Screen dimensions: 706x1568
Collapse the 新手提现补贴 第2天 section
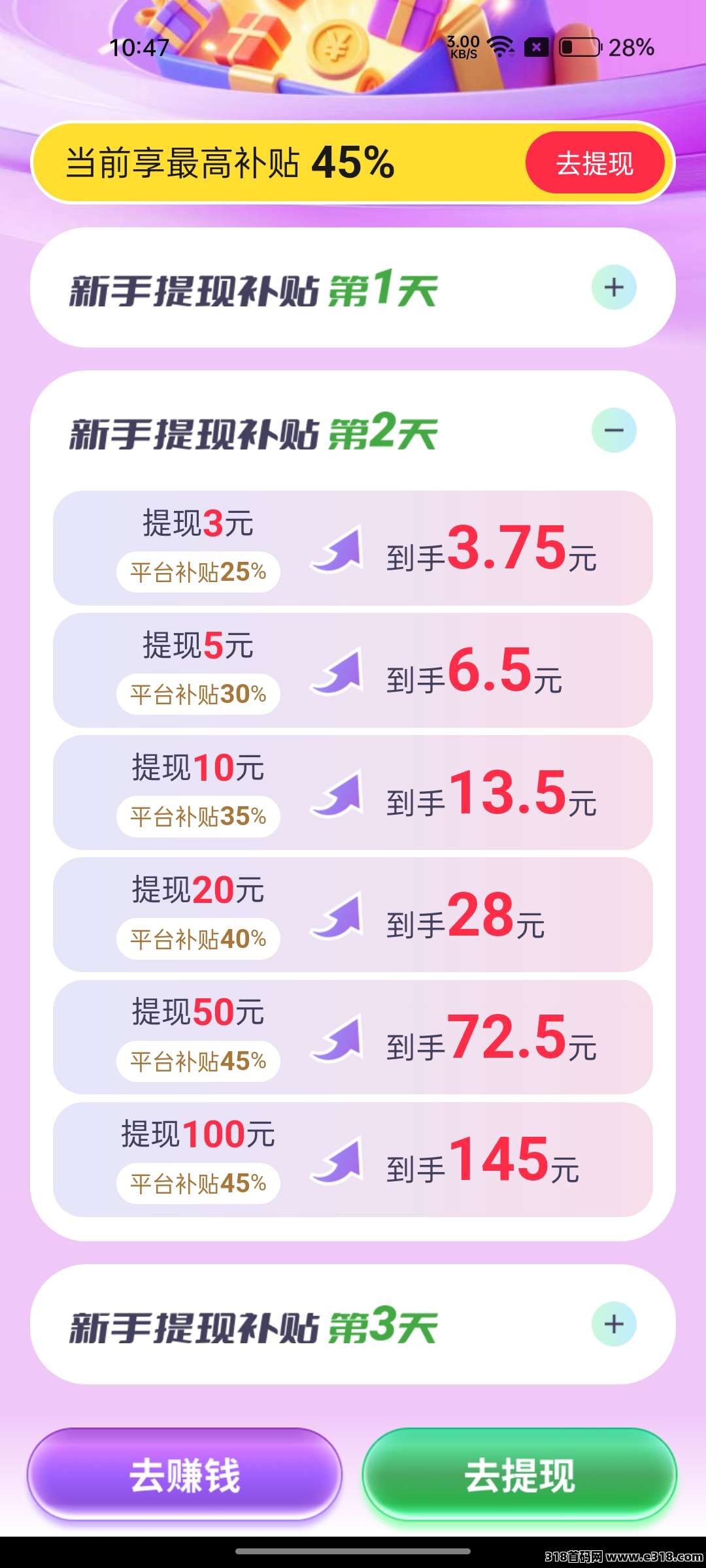(613, 431)
